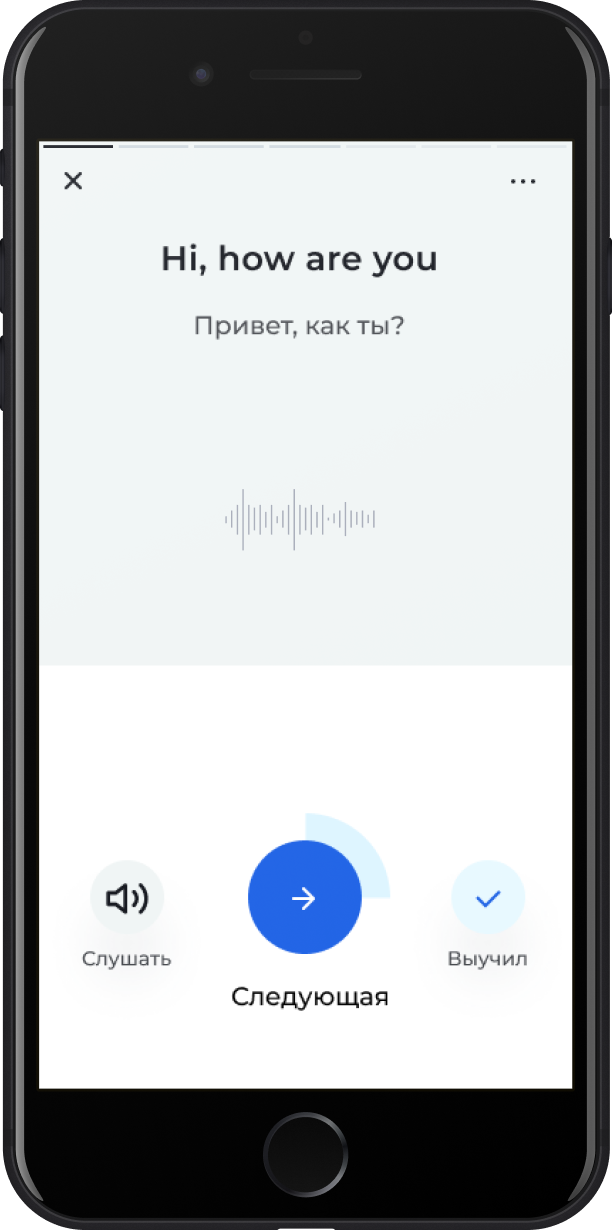612x1230 pixels.
Task: Go to the next phrase (Следующая)
Action: coord(305,898)
